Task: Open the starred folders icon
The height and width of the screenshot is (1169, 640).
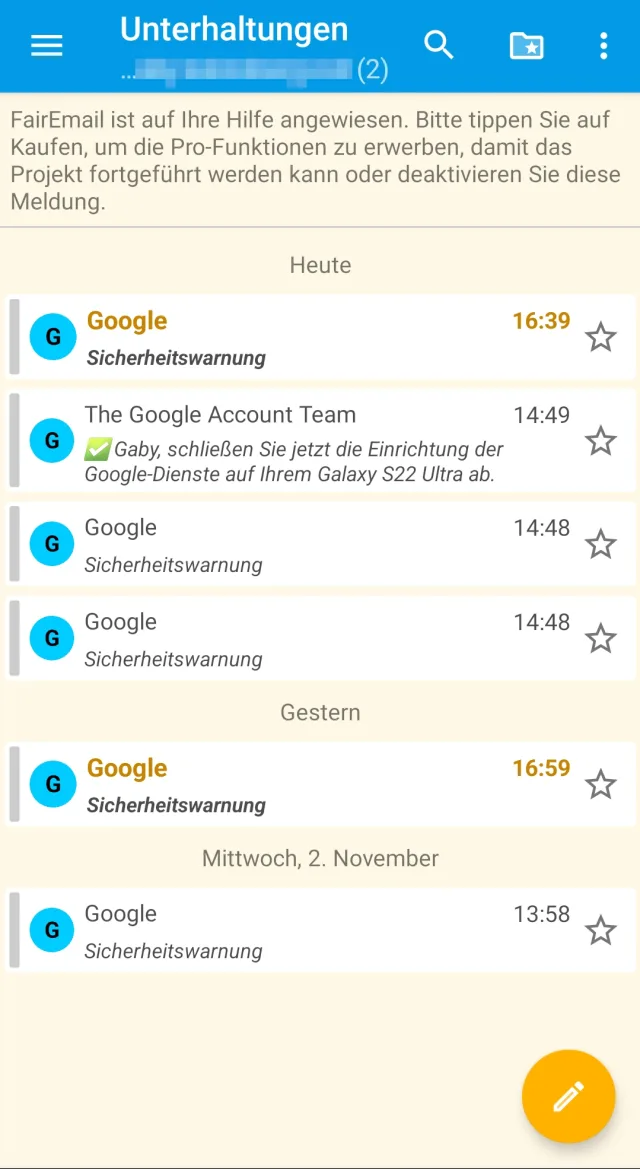Action: point(525,45)
